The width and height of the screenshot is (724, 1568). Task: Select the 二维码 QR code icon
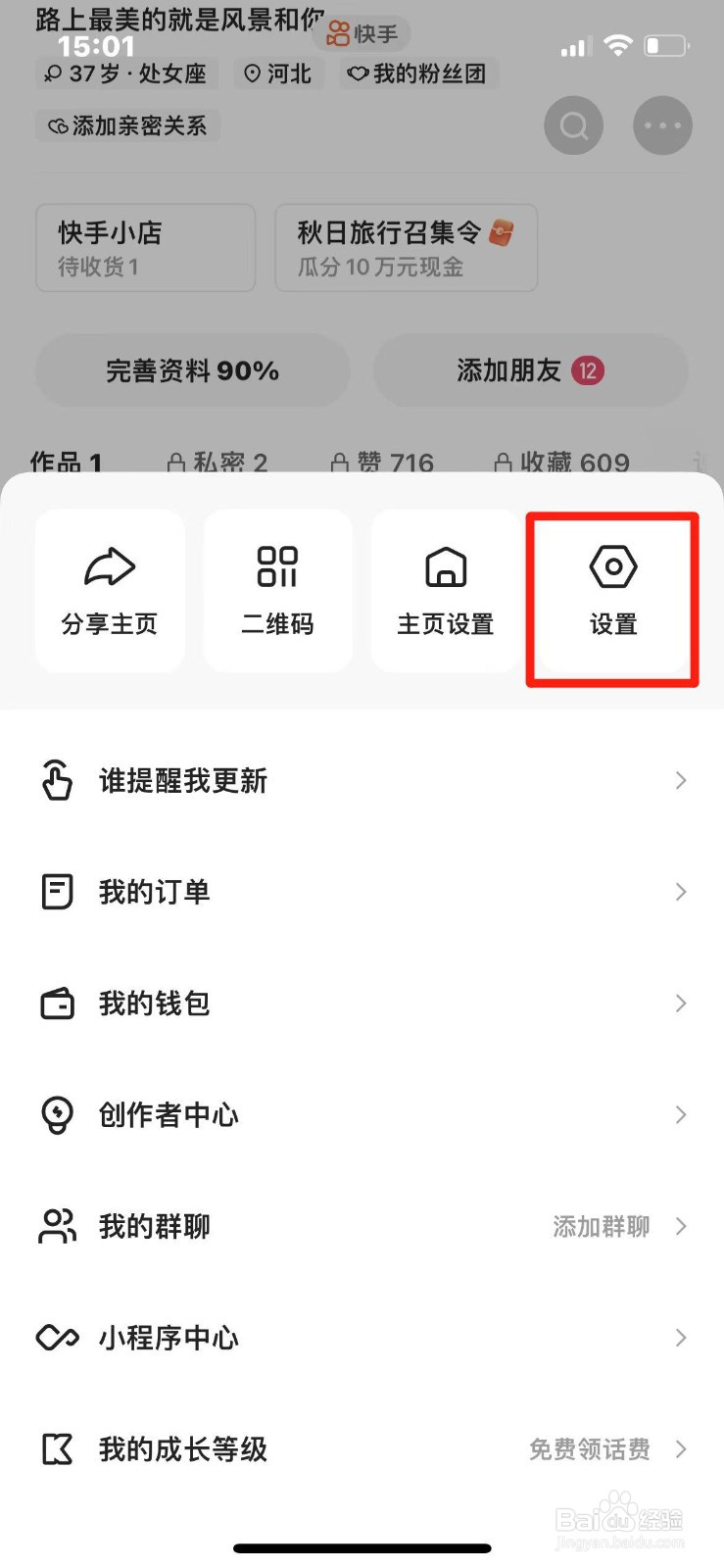(x=277, y=565)
